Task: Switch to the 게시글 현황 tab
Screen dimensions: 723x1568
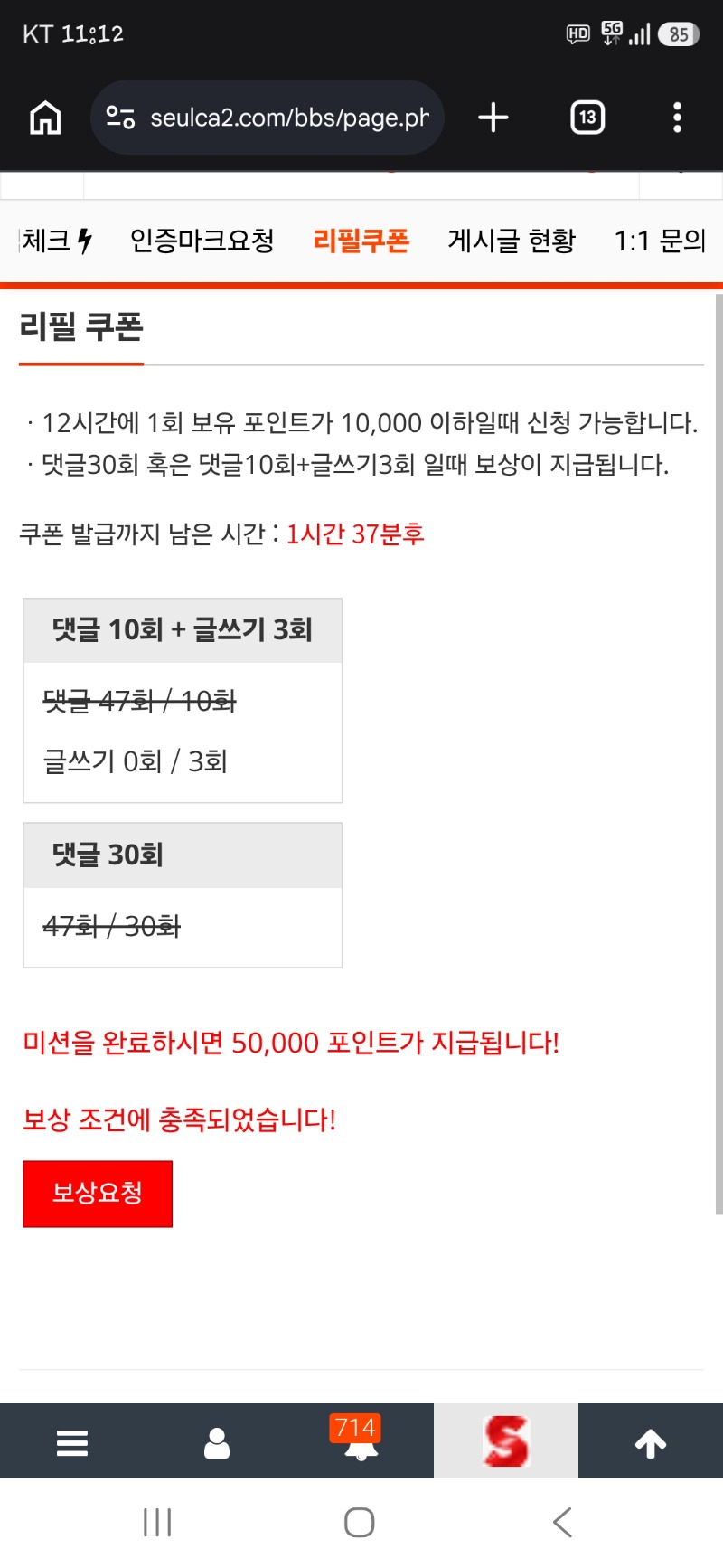Action: 512,241
